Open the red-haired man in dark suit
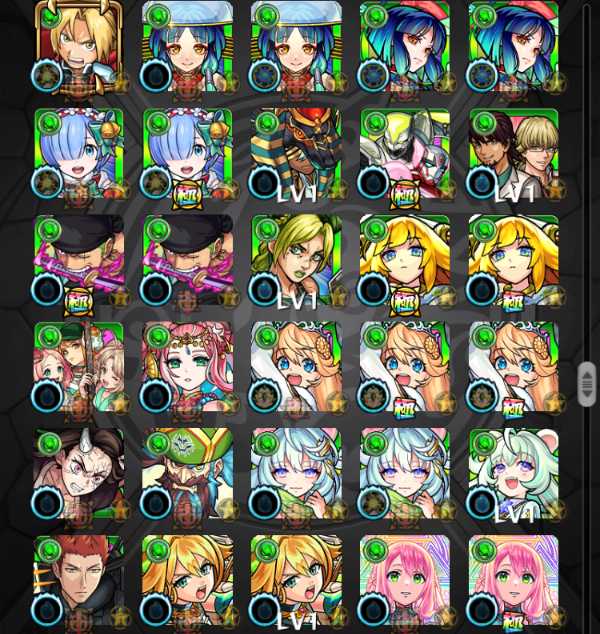Image resolution: width=600 pixels, height=634 pixels. click(x=79, y=580)
